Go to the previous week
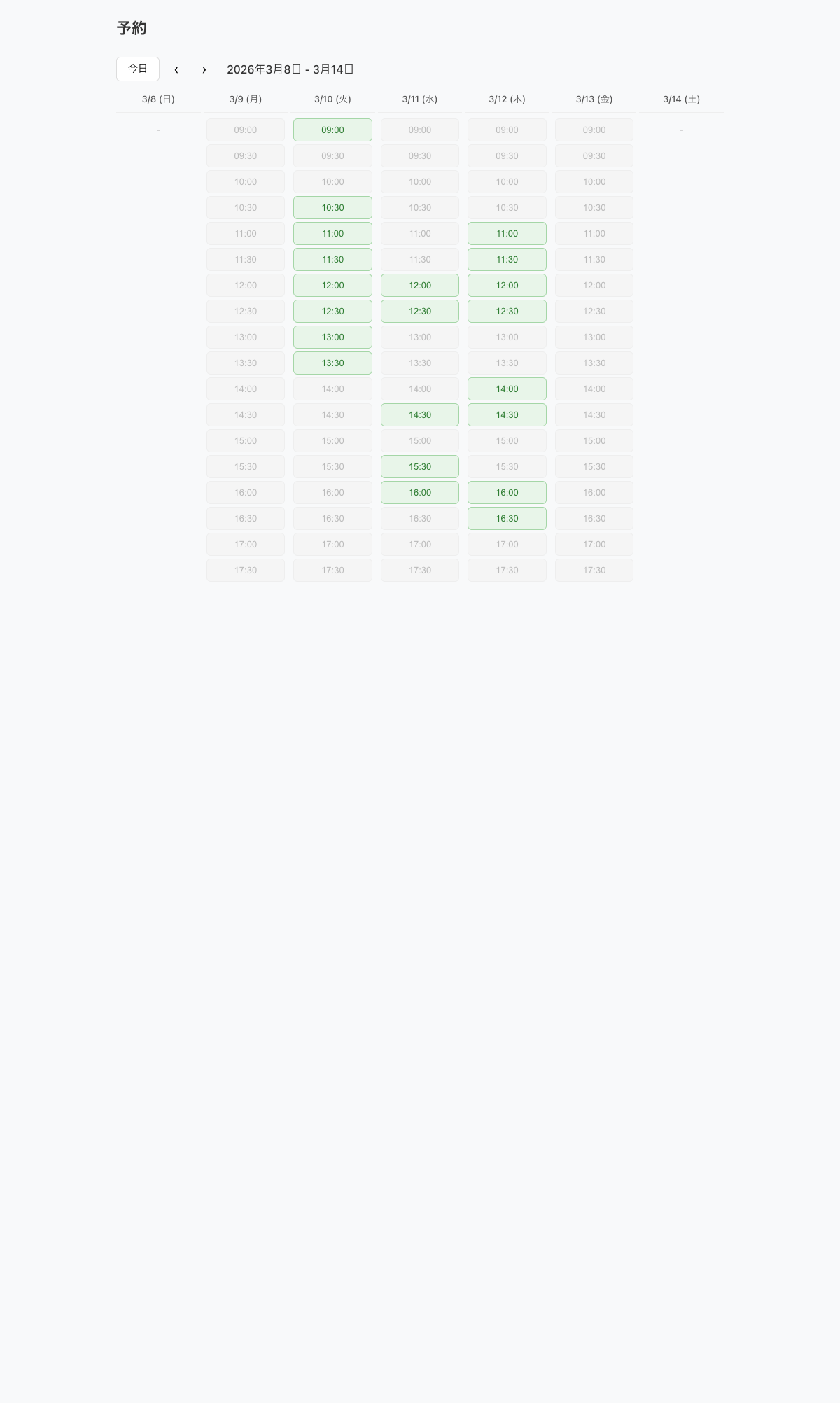840x1403 pixels. click(176, 69)
